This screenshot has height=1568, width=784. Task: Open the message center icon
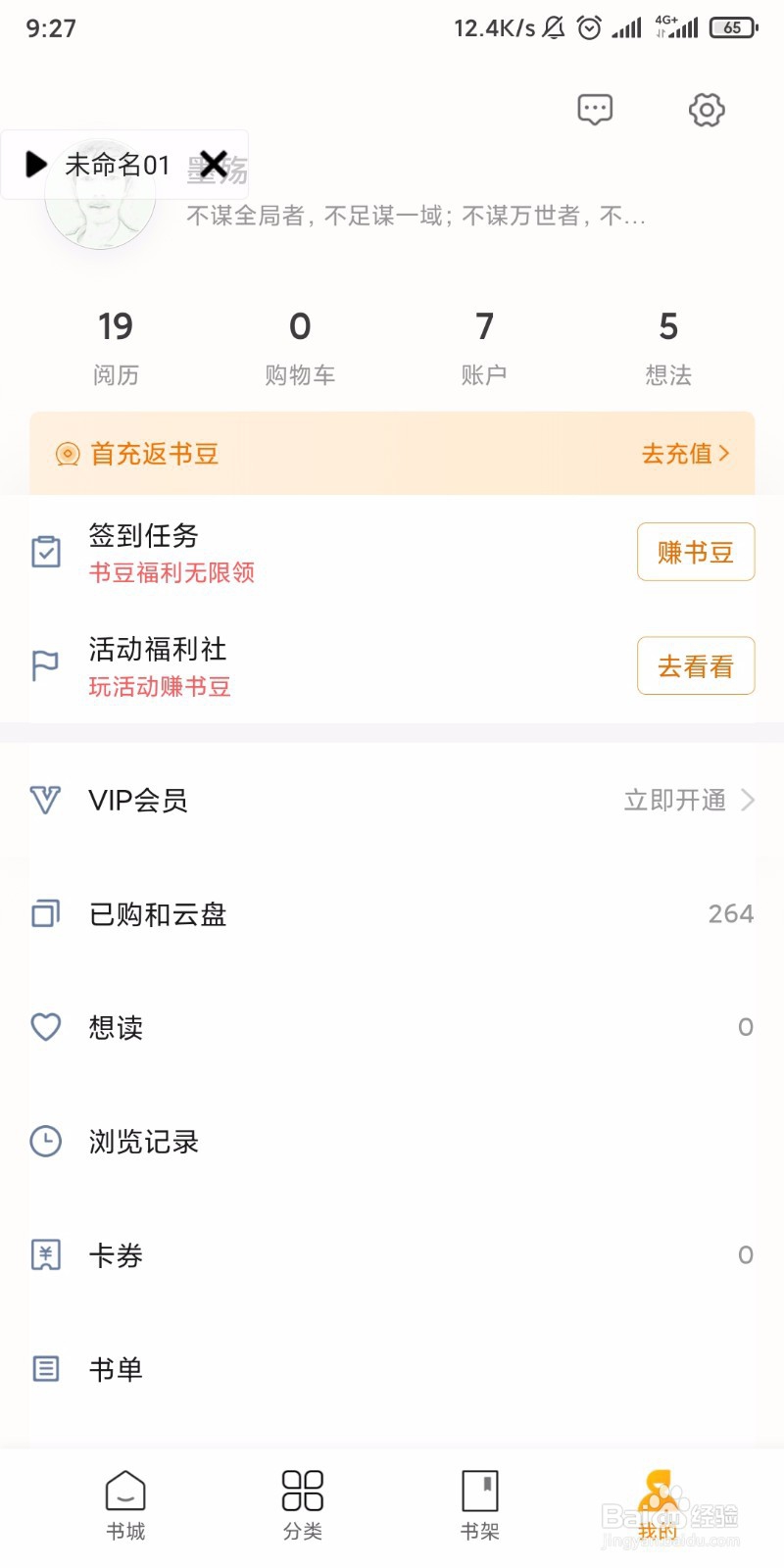pos(595,110)
